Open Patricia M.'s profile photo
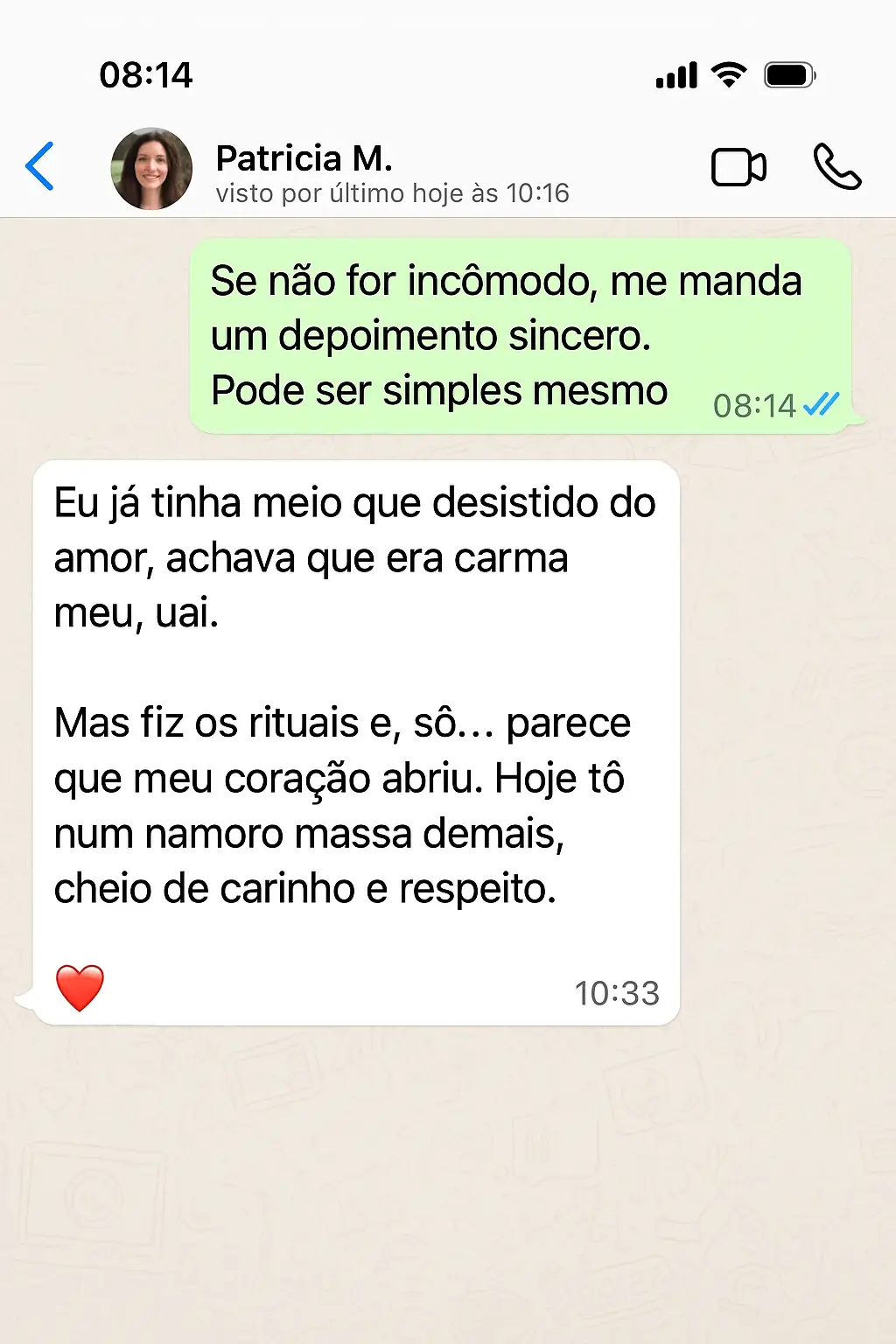The width and height of the screenshot is (896, 1344). pyautogui.click(x=151, y=169)
